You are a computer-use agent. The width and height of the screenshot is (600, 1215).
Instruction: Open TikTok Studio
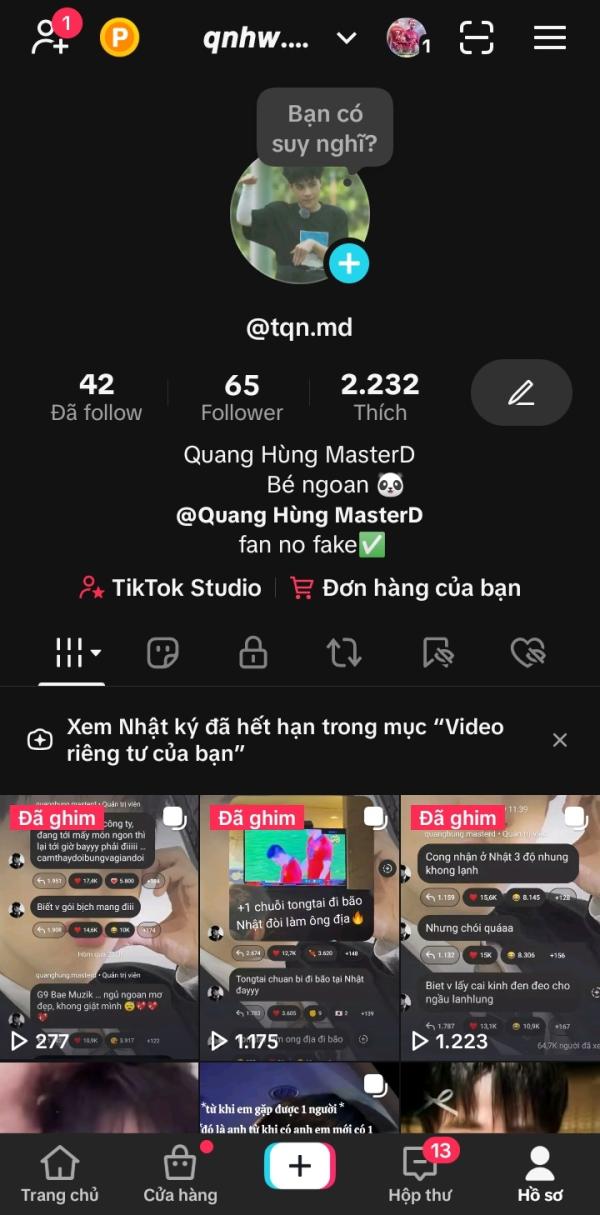pos(170,588)
